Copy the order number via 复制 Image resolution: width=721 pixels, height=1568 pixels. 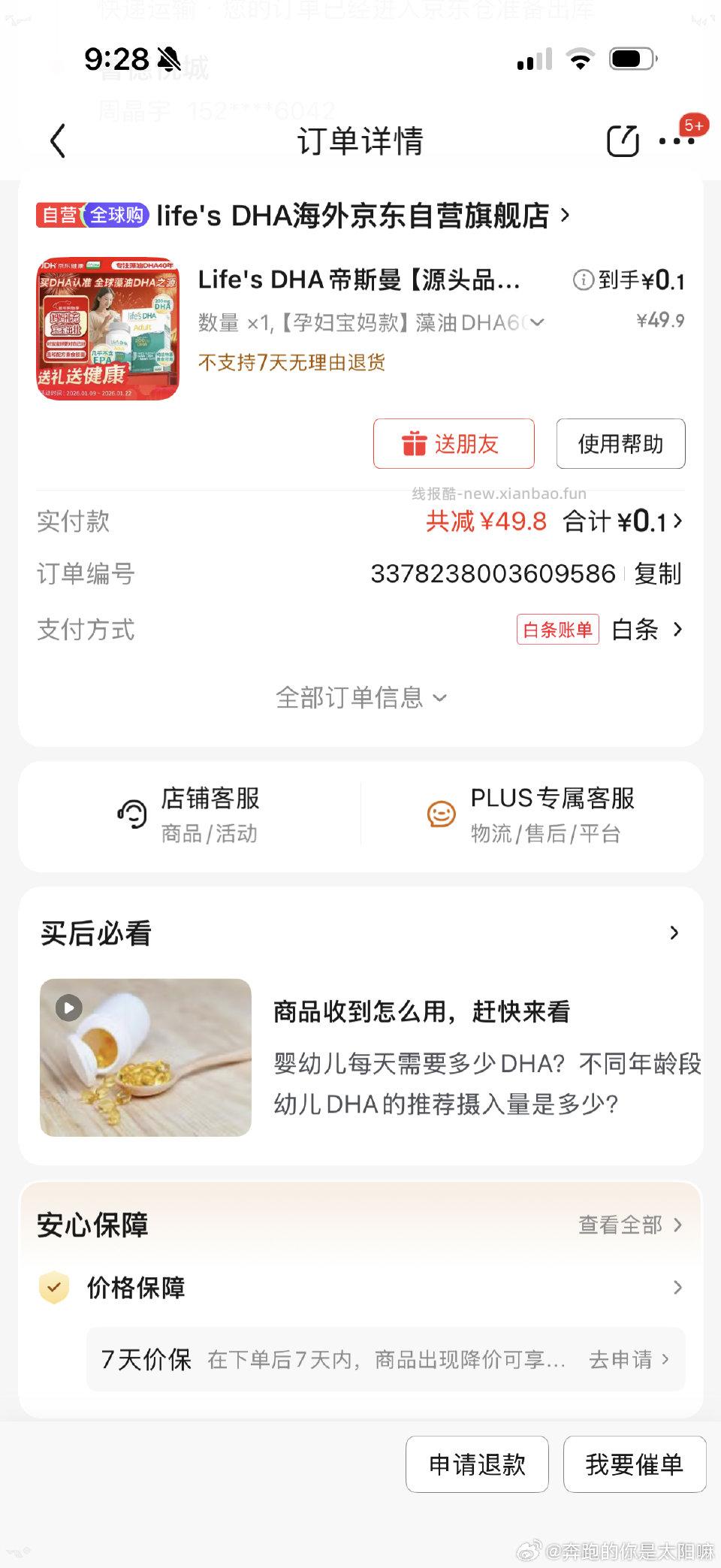pos(659,574)
